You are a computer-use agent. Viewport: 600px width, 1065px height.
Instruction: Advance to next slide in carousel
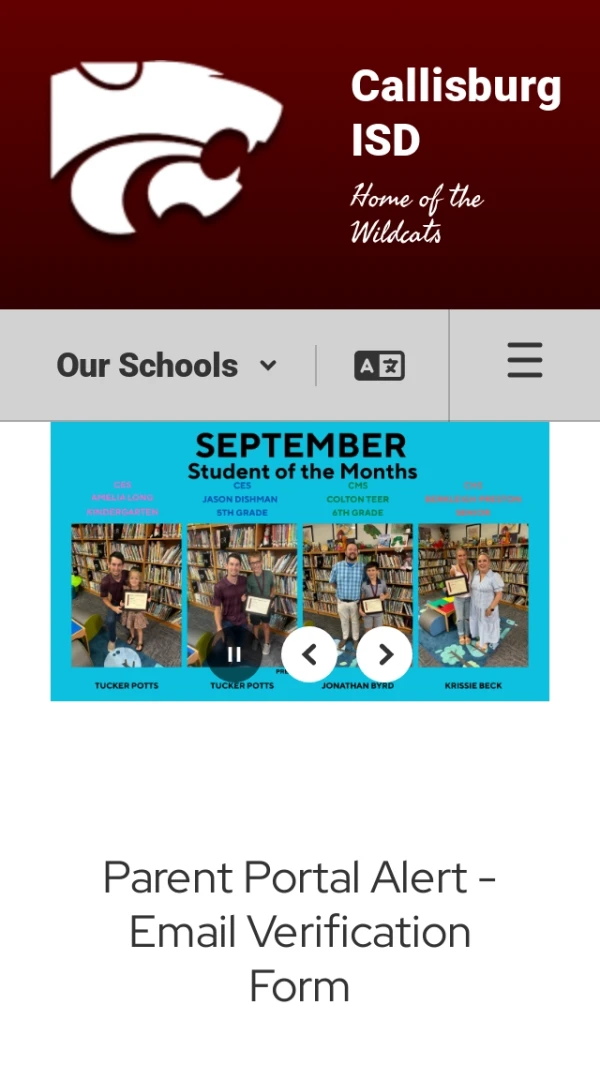(x=385, y=654)
